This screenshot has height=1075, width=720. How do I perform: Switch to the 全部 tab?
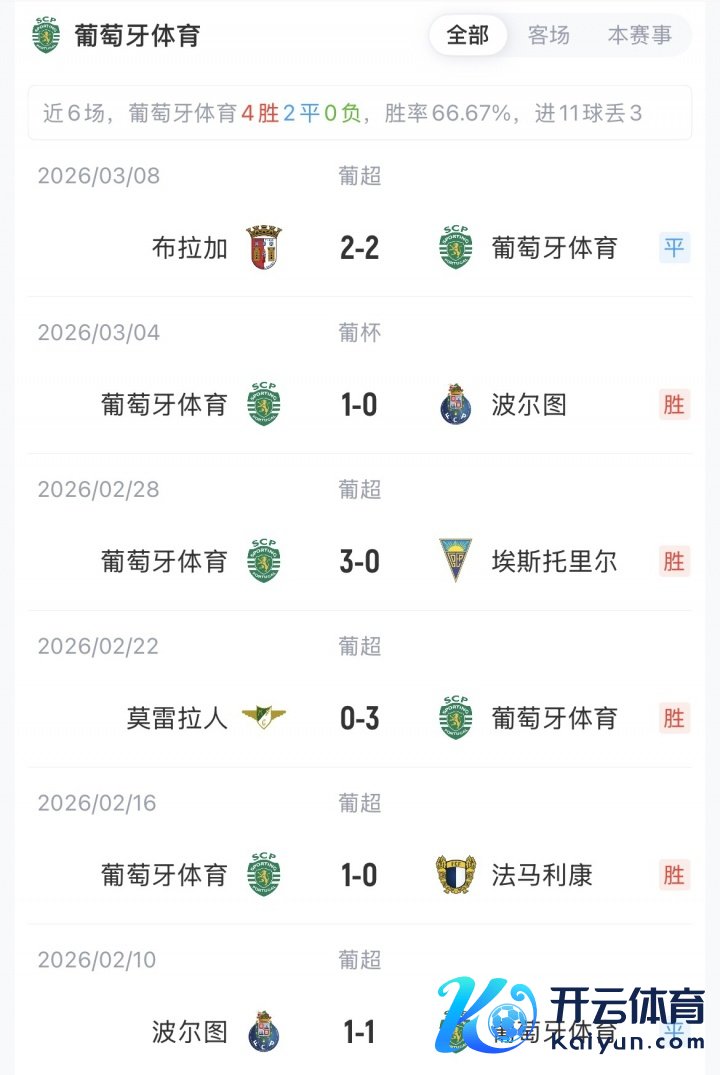[x=468, y=35]
